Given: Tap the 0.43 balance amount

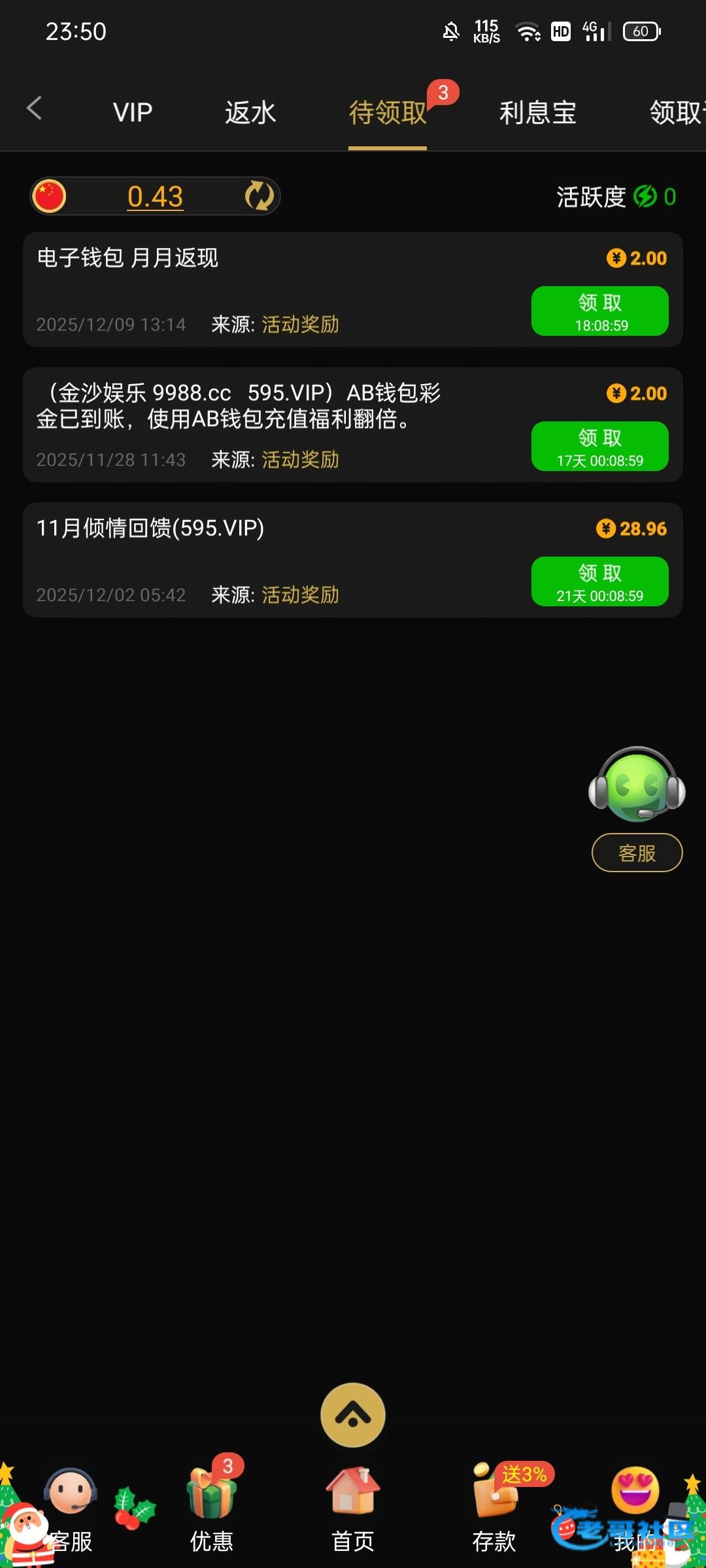Looking at the screenshot, I should [155, 197].
